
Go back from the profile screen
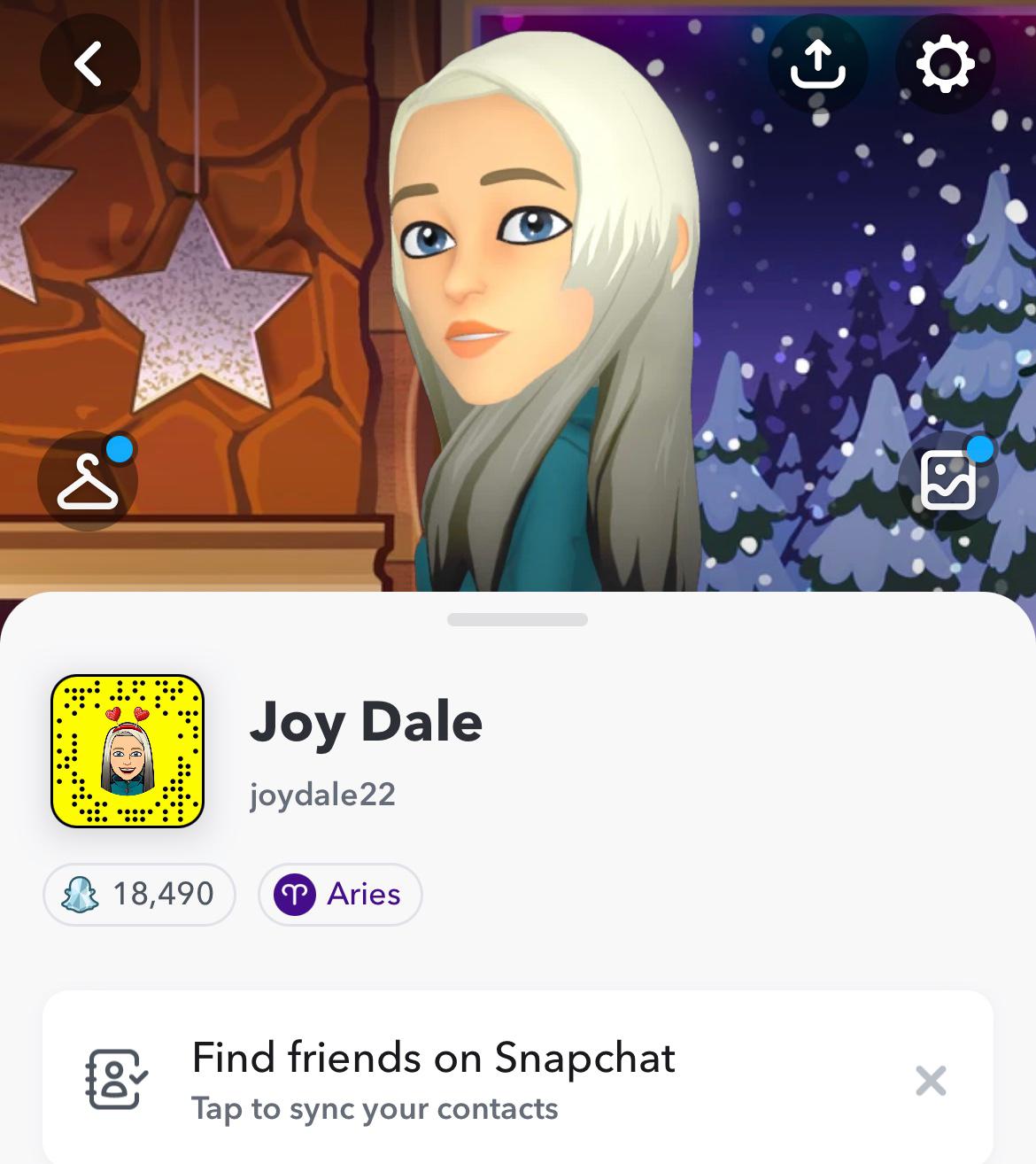pos(89,64)
